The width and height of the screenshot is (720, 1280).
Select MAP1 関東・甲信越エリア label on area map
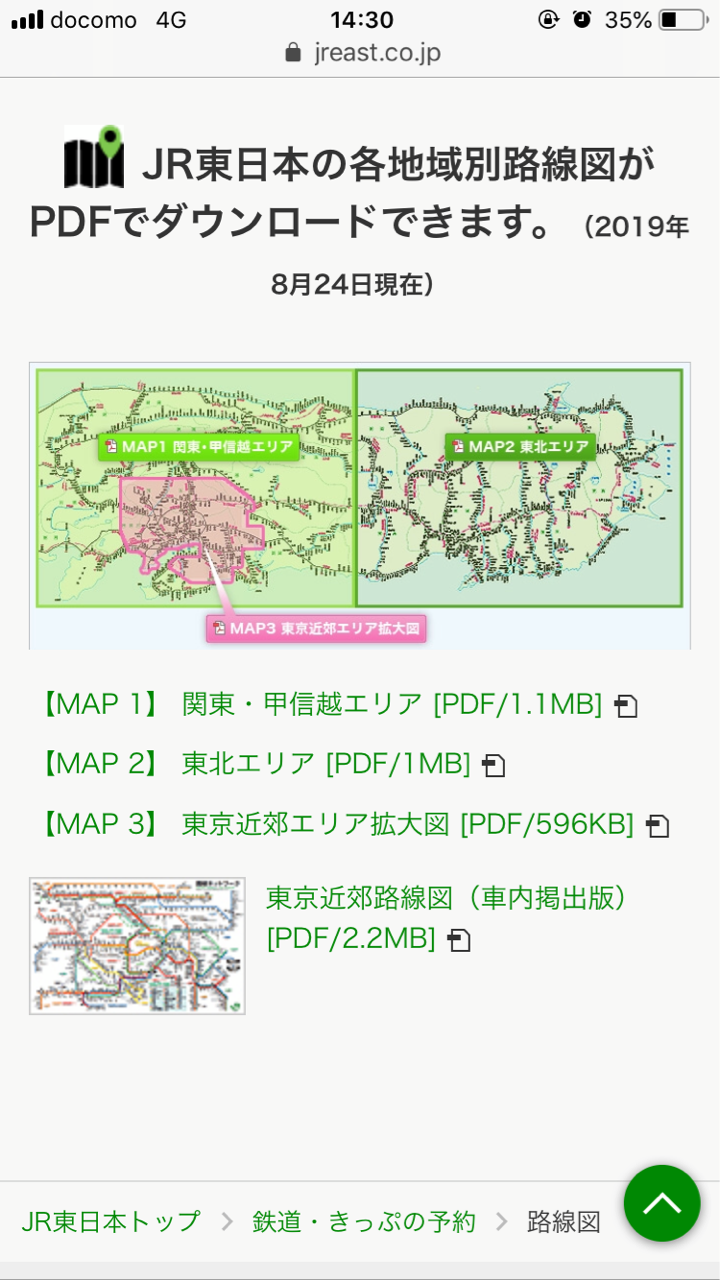coord(199,446)
